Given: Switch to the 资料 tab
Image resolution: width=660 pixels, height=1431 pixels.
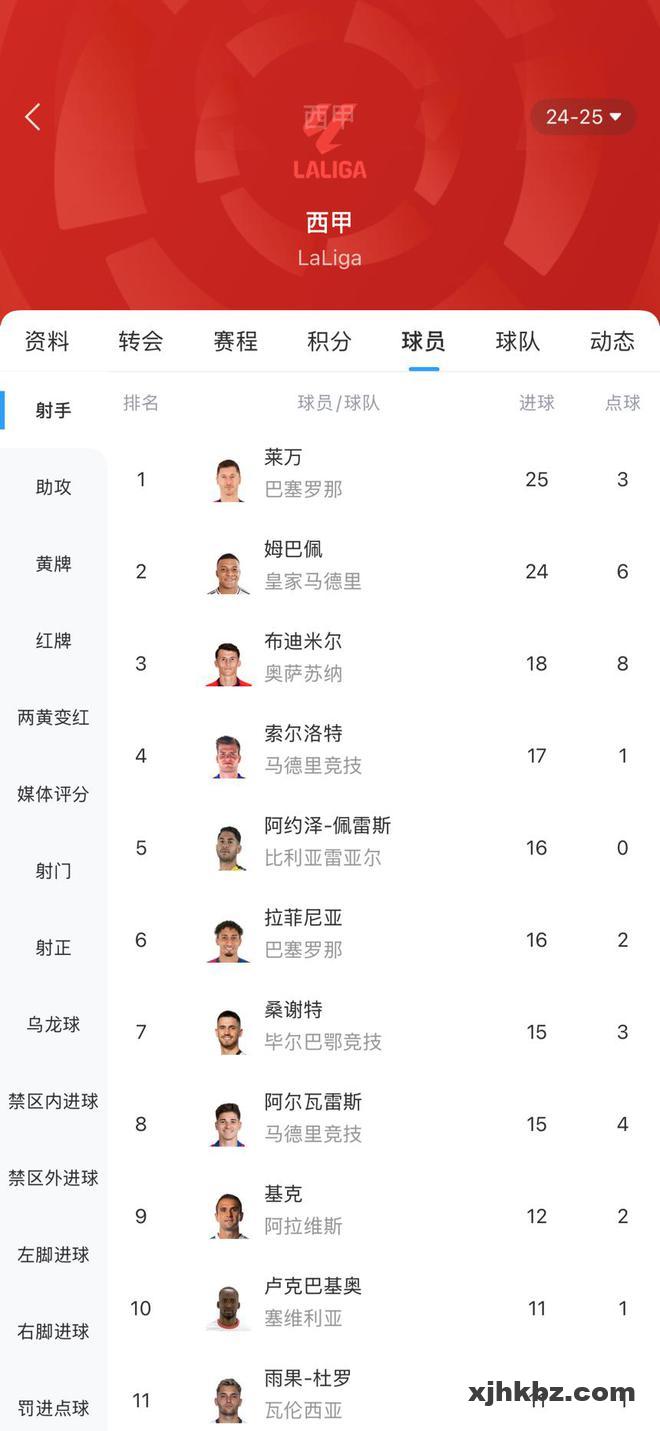Looking at the screenshot, I should (x=47, y=341).
